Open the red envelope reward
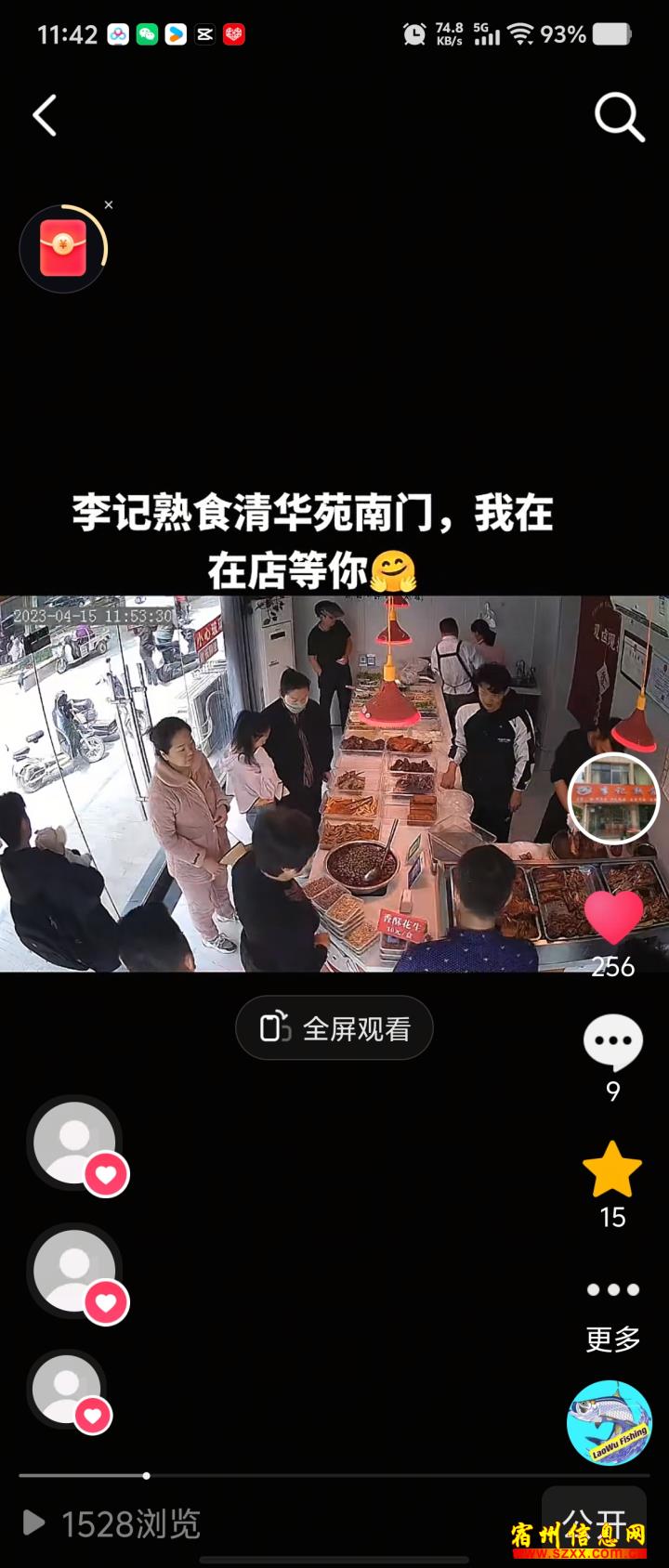 pyautogui.click(x=63, y=248)
